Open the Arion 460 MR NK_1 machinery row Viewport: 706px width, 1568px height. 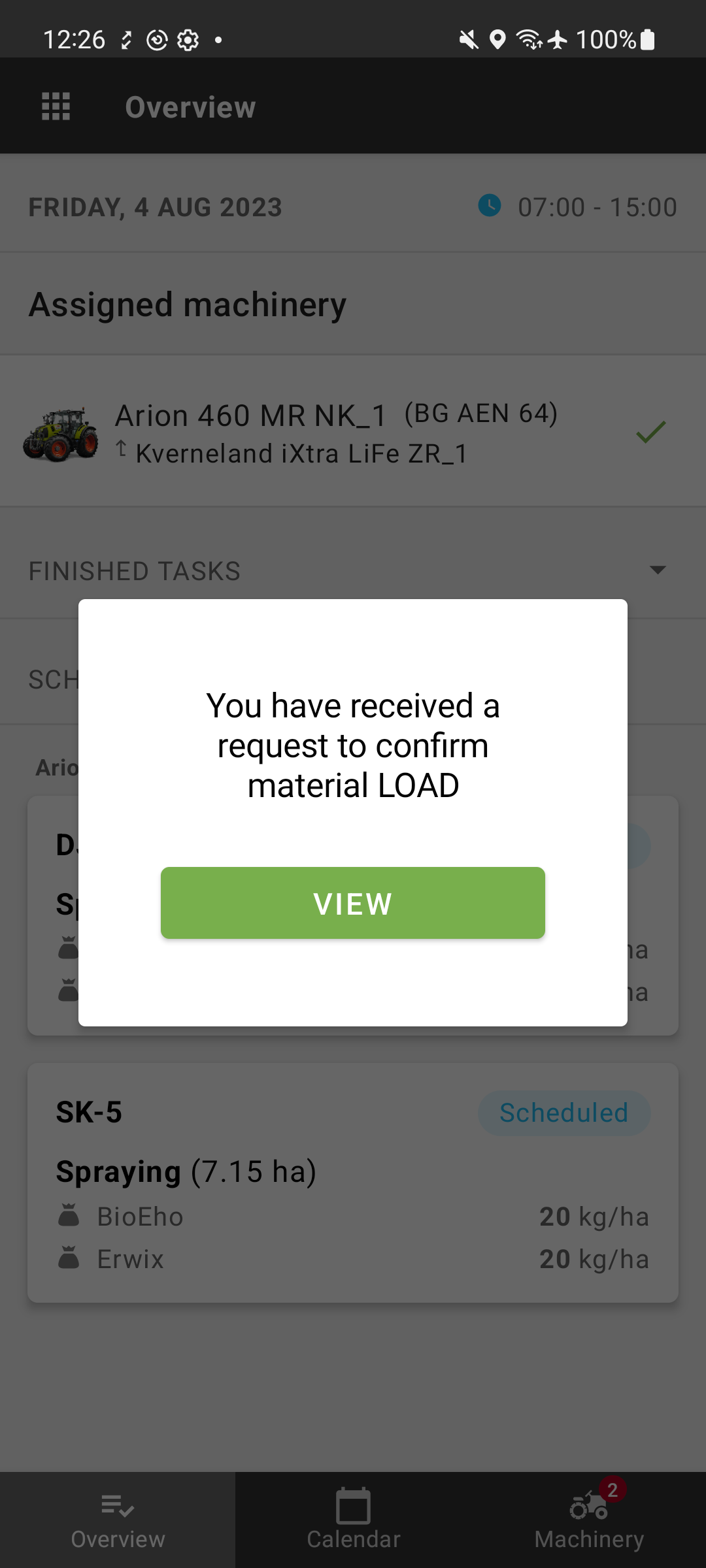(353, 432)
